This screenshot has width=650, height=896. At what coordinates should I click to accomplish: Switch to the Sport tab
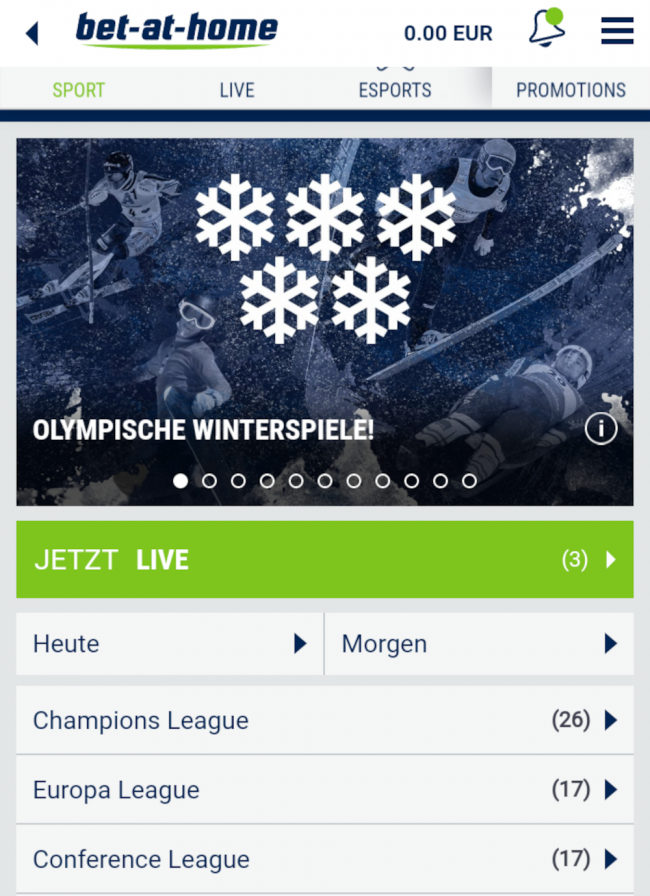[78, 90]
